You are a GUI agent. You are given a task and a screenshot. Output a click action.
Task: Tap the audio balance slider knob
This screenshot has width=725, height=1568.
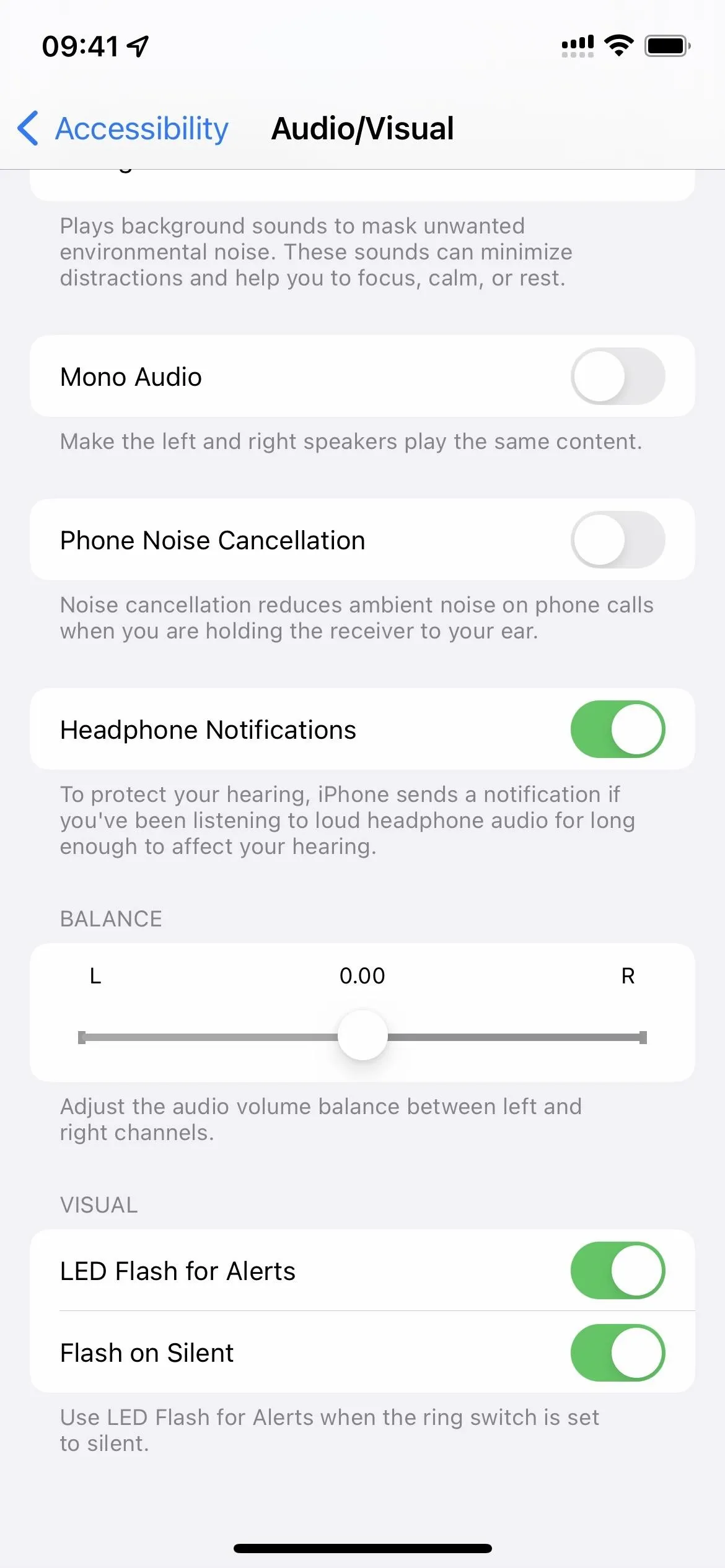coord(362,1035)
